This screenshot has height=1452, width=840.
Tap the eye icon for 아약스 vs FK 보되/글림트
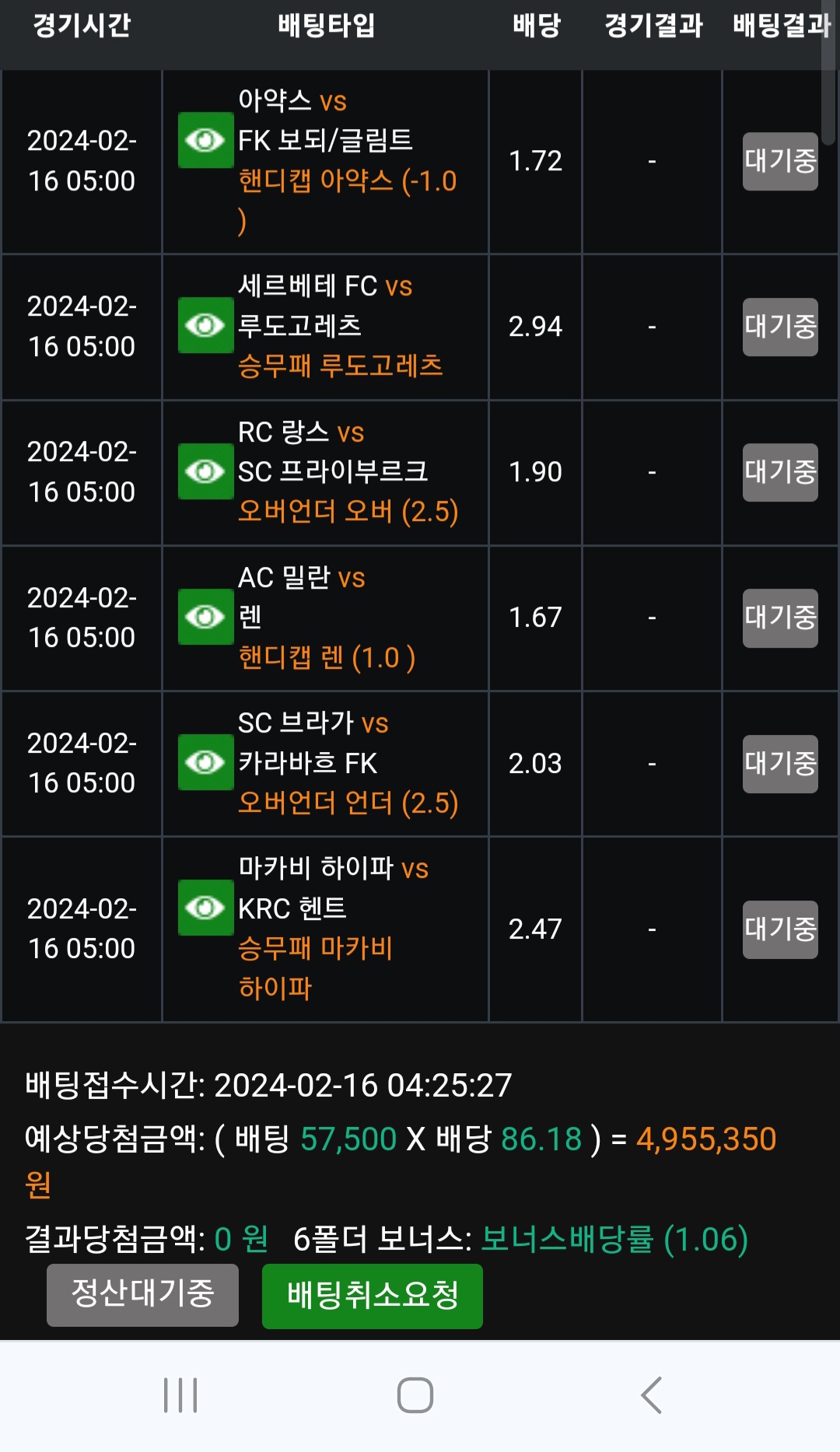tap(205, 141)
